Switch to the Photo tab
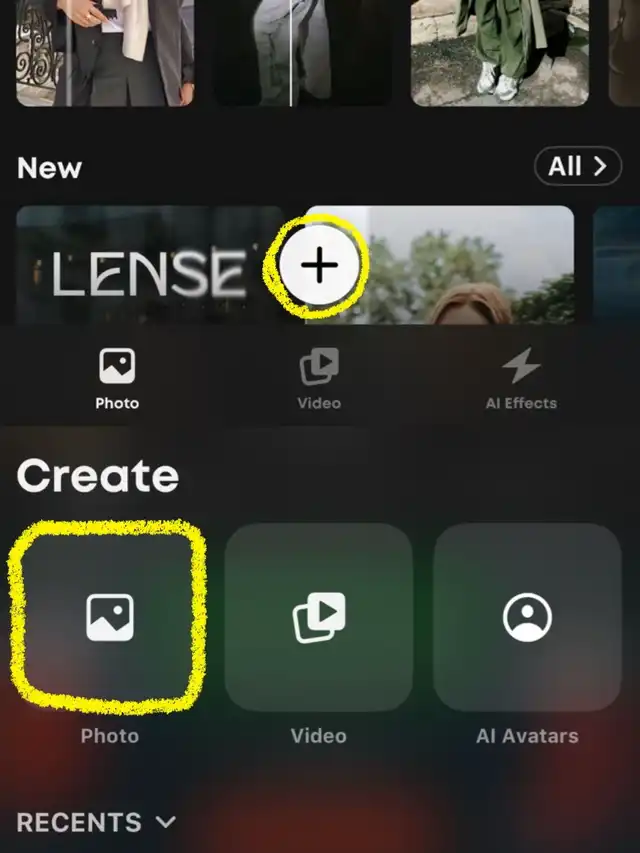This screenshot has height=853, width=640. pos(117,380)
